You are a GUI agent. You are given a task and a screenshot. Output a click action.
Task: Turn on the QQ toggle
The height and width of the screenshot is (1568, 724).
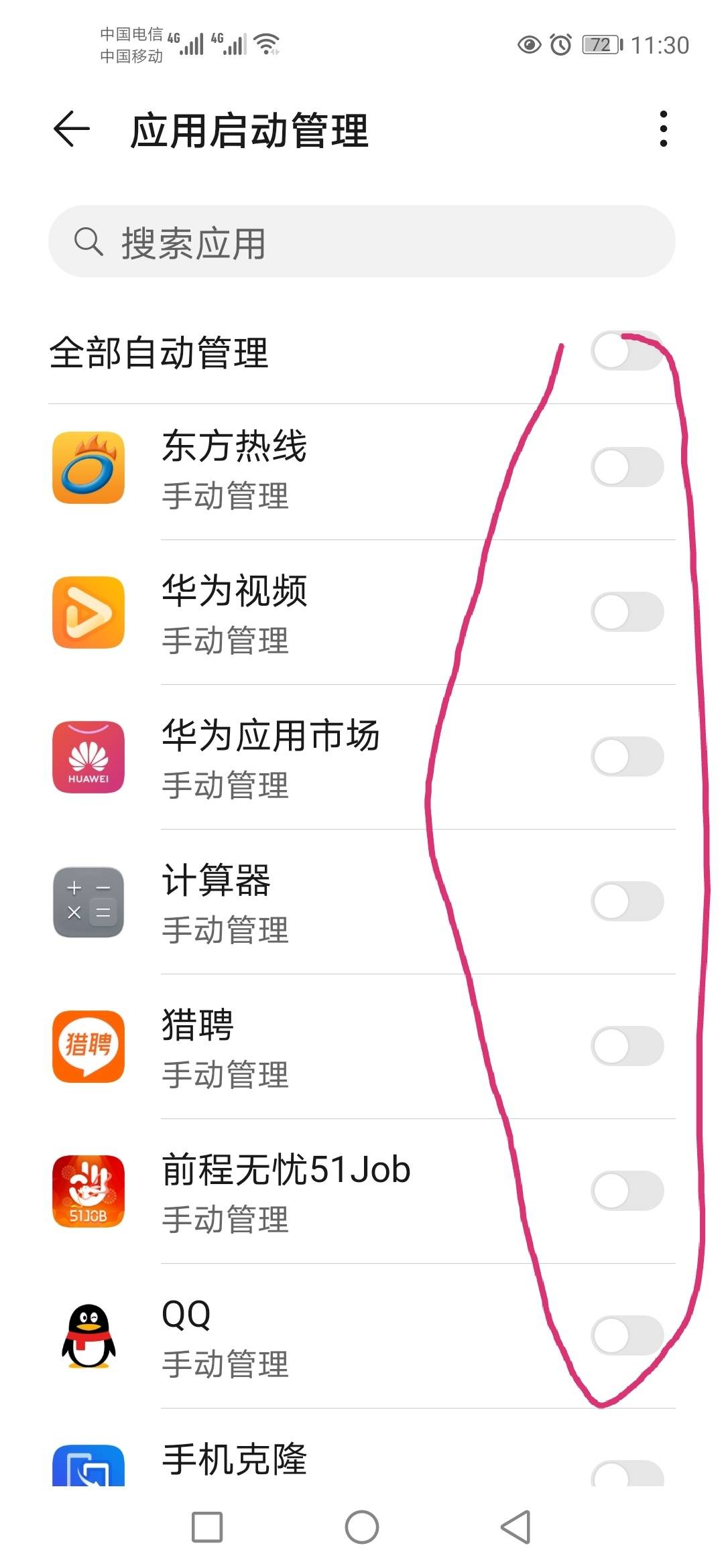click(627, 1335)
